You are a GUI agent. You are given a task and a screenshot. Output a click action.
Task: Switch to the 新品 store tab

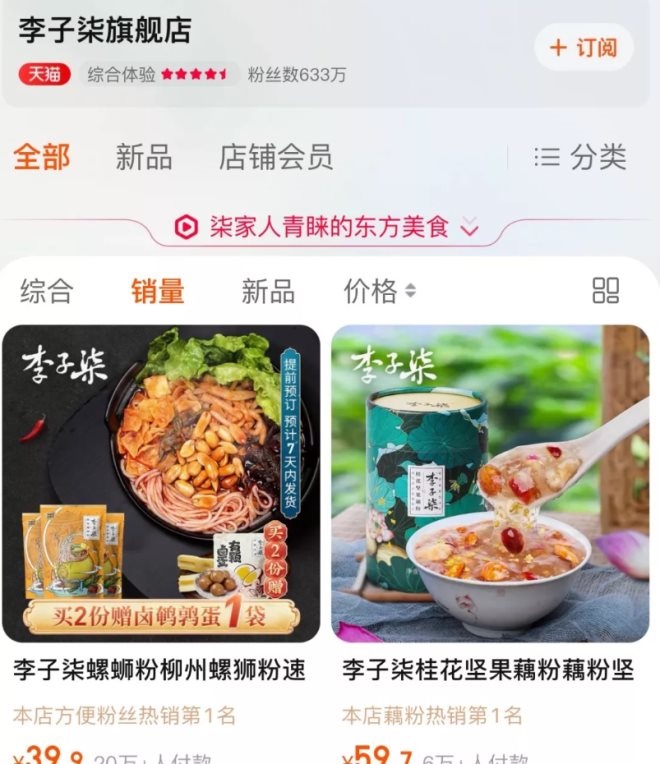tap(143, 157)
